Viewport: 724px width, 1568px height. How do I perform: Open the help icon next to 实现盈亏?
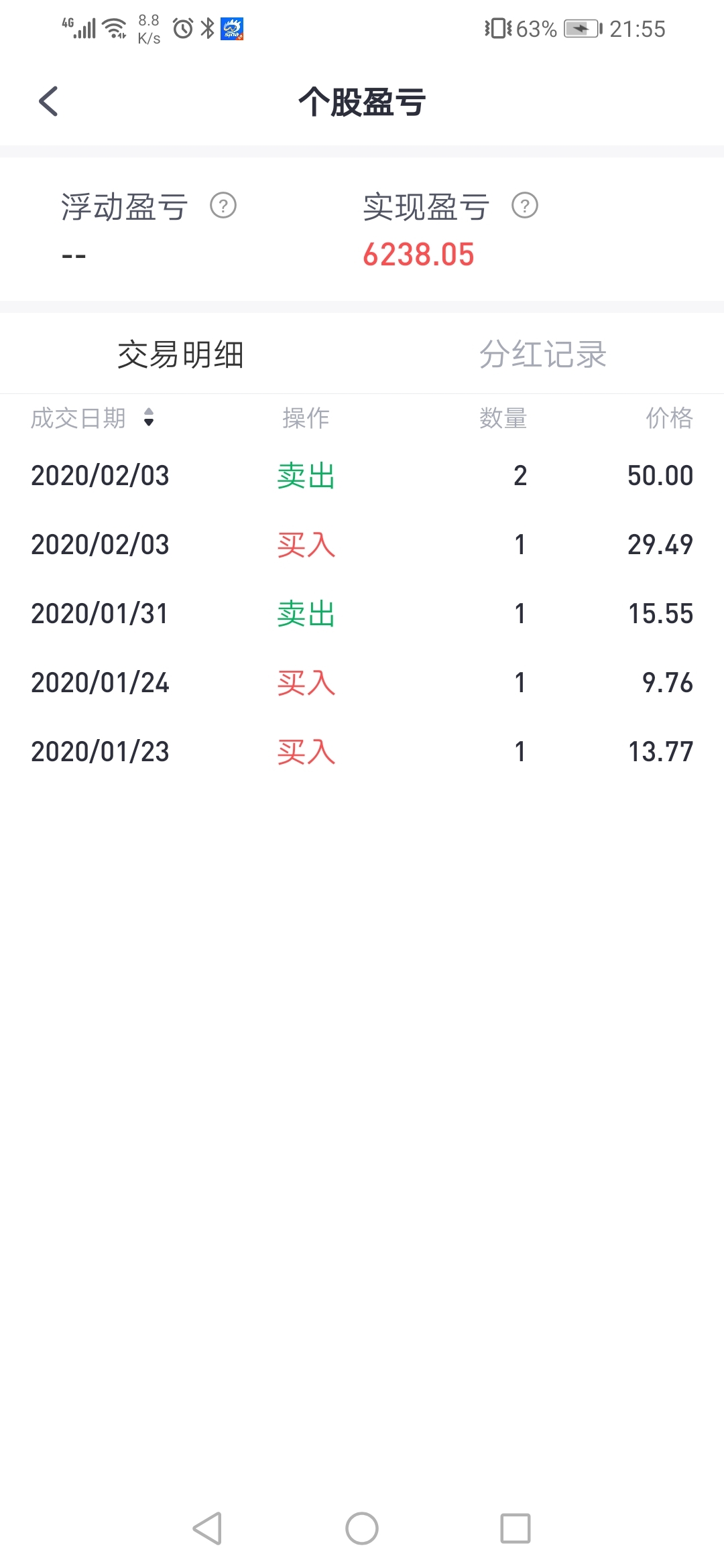coord(525,206)
